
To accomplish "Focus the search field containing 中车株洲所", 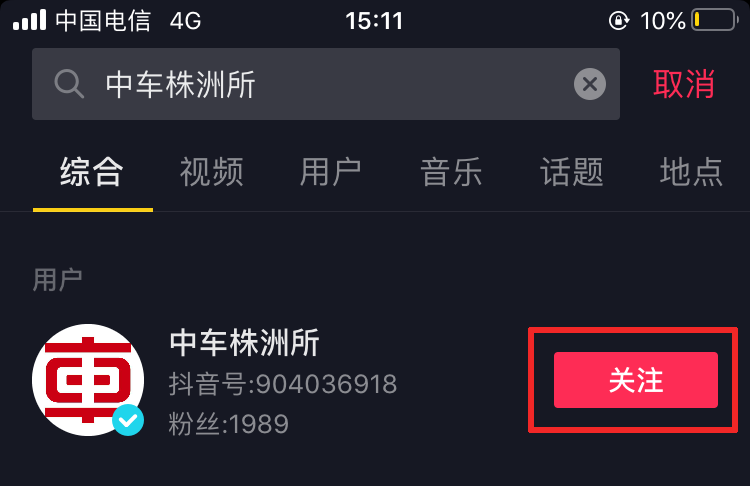I will [326, 84].
